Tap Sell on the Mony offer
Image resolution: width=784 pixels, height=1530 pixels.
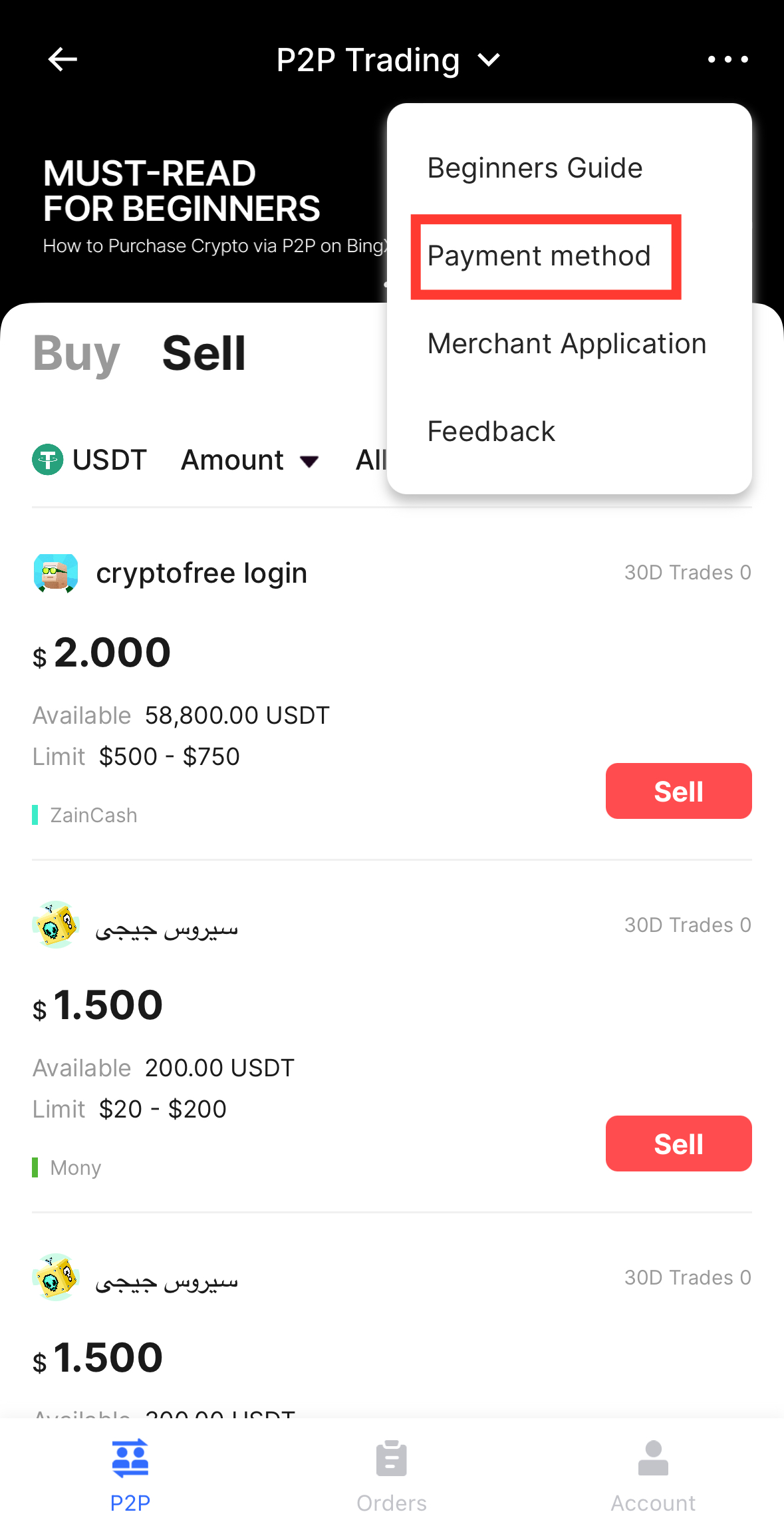(x=678, y=1144)
